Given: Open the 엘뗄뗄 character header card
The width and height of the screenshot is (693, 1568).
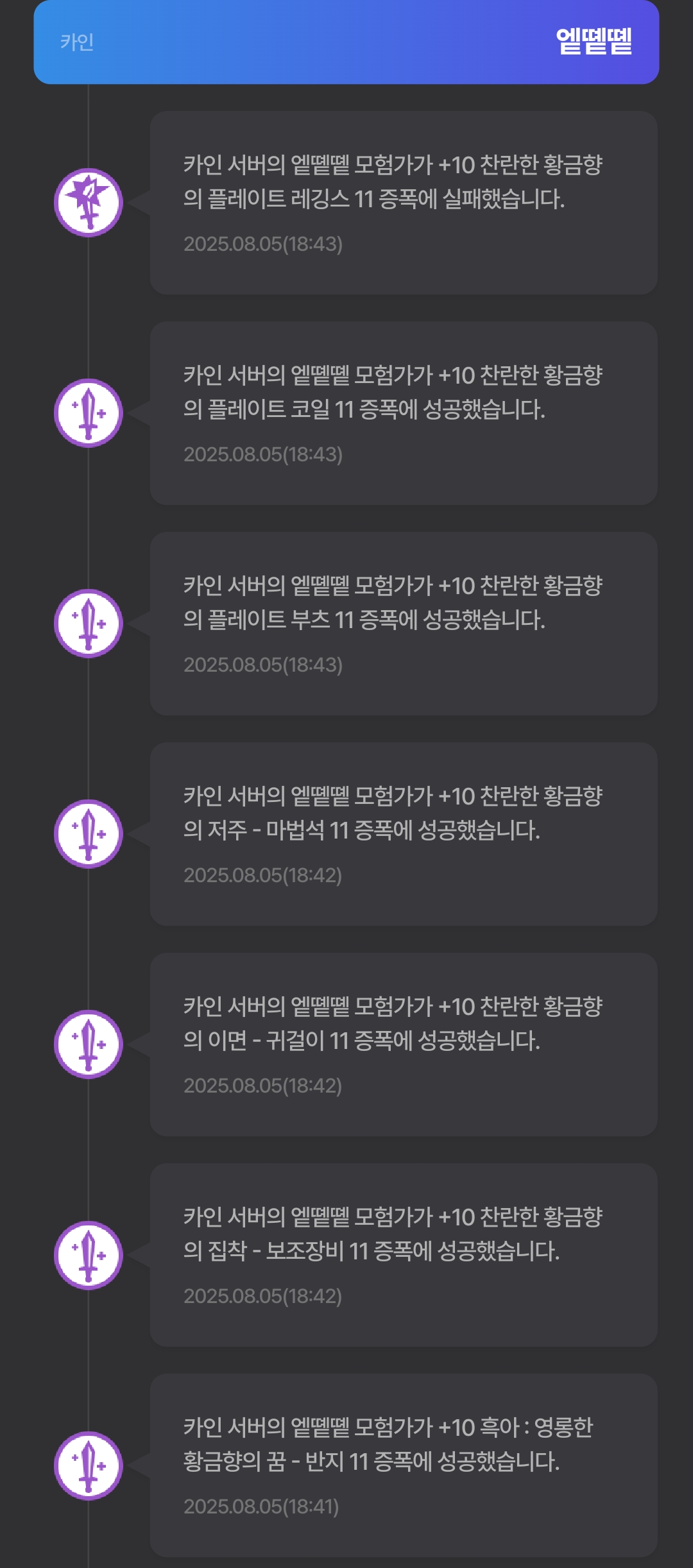Looking at the screenshot, I should point(346,42).
